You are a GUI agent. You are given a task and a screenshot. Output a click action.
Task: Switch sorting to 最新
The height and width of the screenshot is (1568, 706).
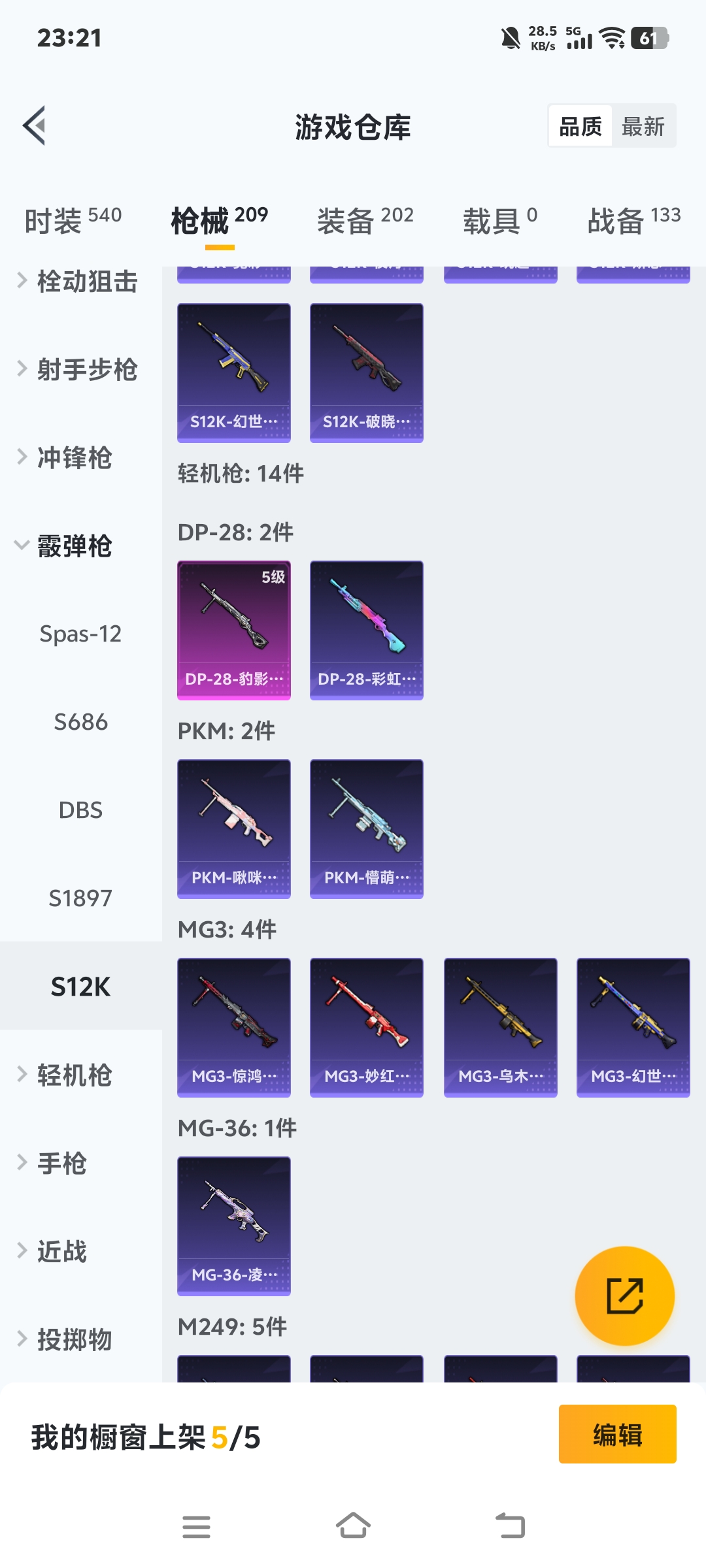tap(644, 125)
